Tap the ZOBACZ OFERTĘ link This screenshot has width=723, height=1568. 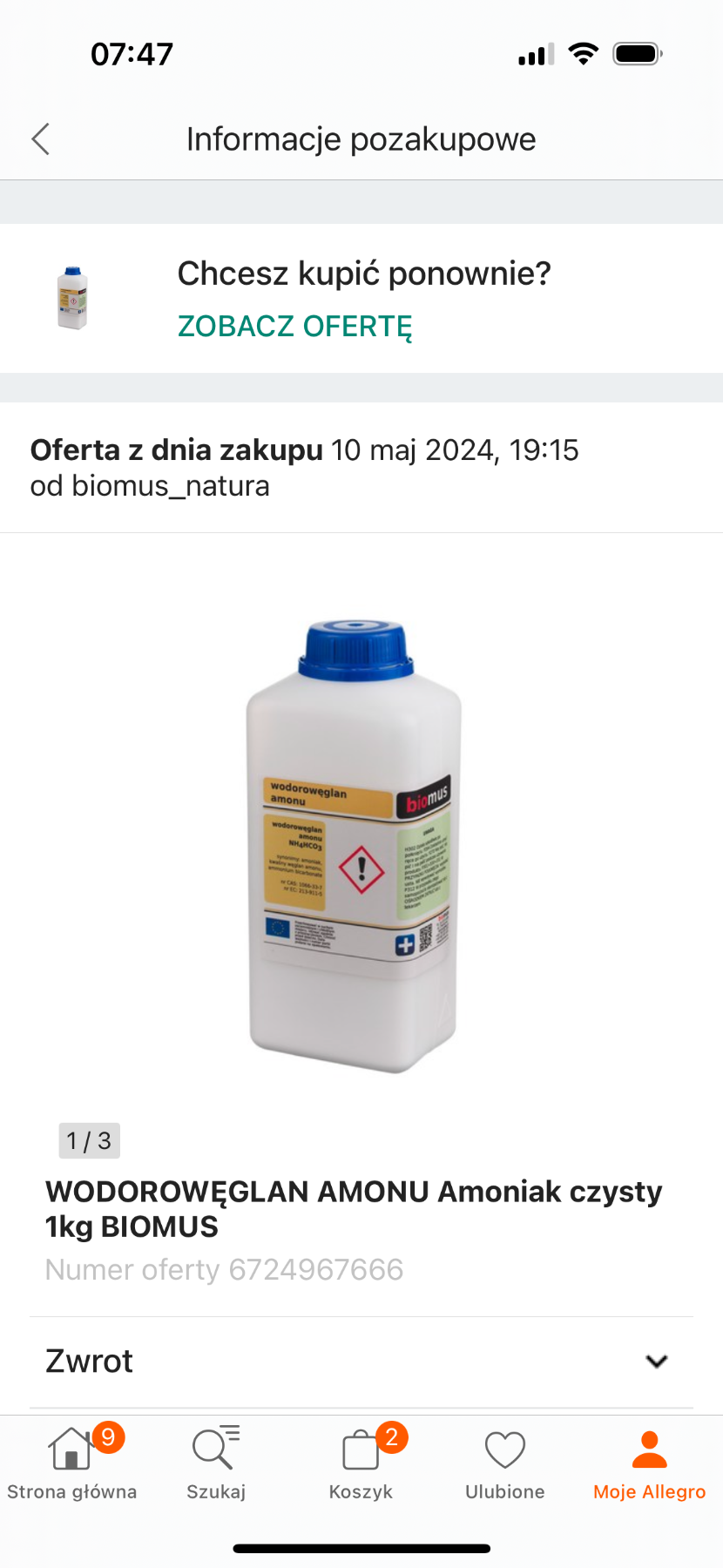pos(294,326)
